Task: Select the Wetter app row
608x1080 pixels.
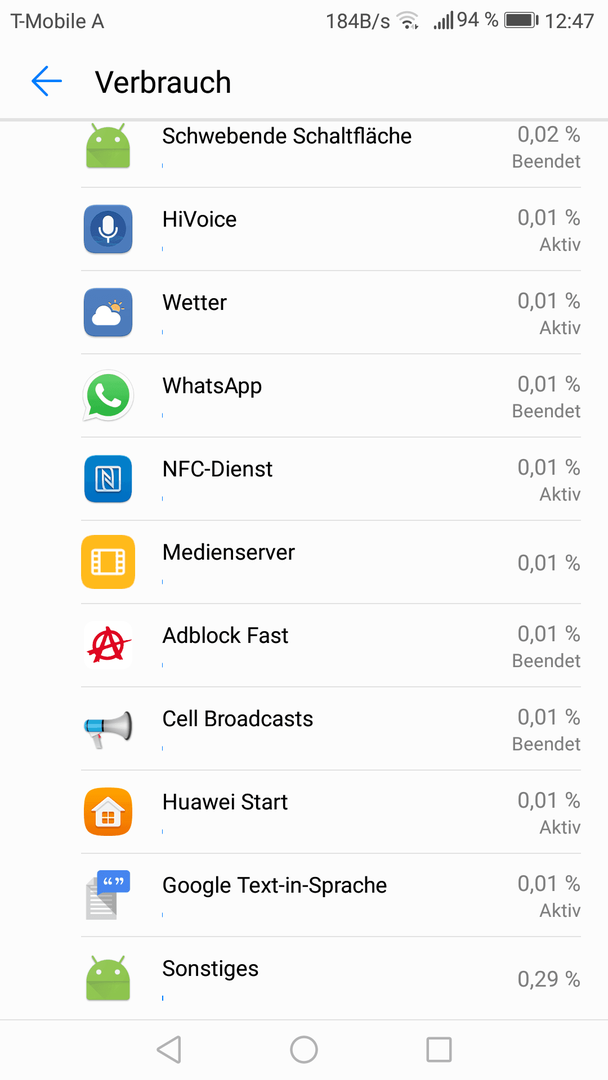Action: [304, 312]
